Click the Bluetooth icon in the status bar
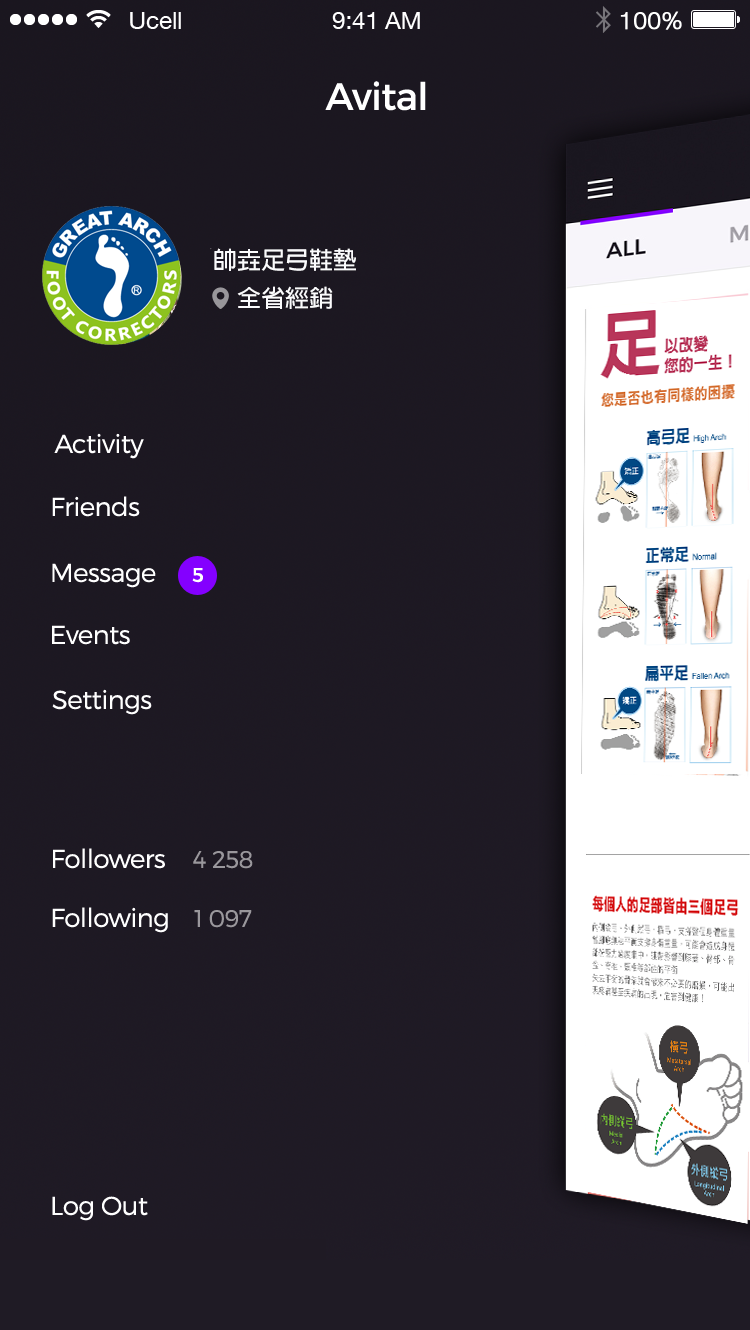 pos(603,19)
